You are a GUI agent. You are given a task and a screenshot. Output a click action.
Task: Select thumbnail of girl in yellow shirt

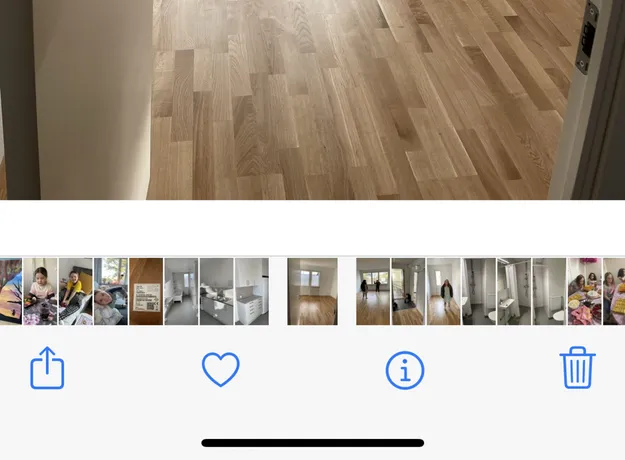[75, 291]
